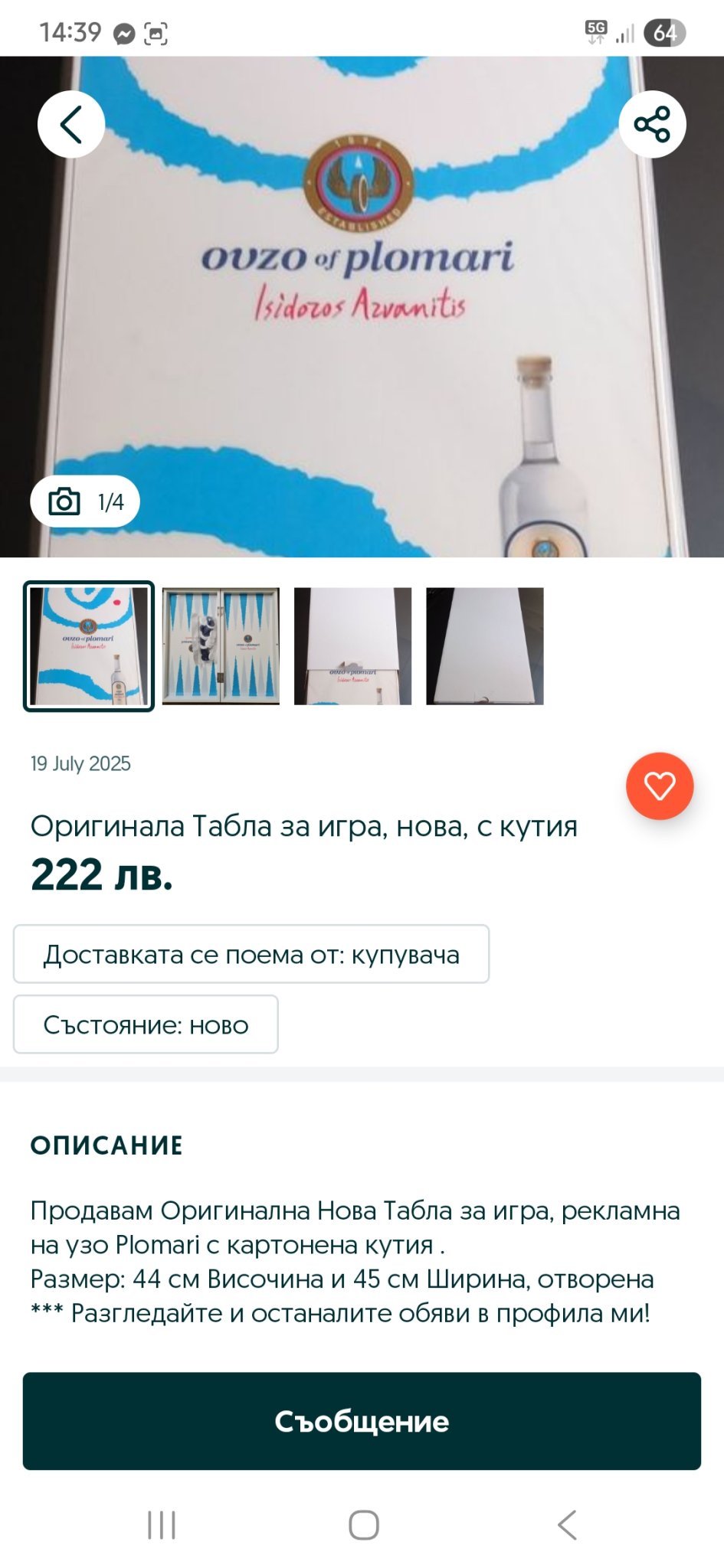Share this listing
The height and width of the screenshot is (1568, 724).
click(652, 125)
